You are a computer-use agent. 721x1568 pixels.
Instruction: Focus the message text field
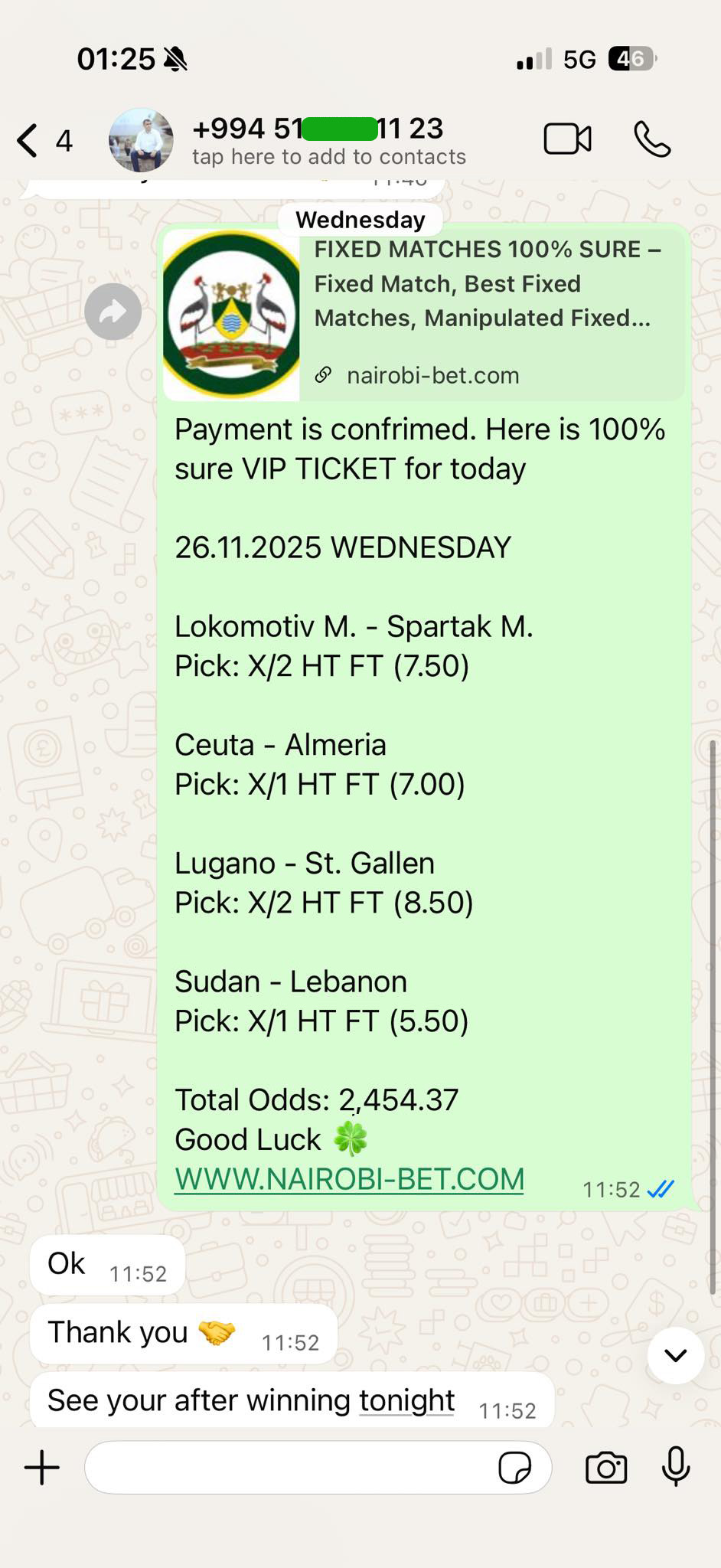291,1468
